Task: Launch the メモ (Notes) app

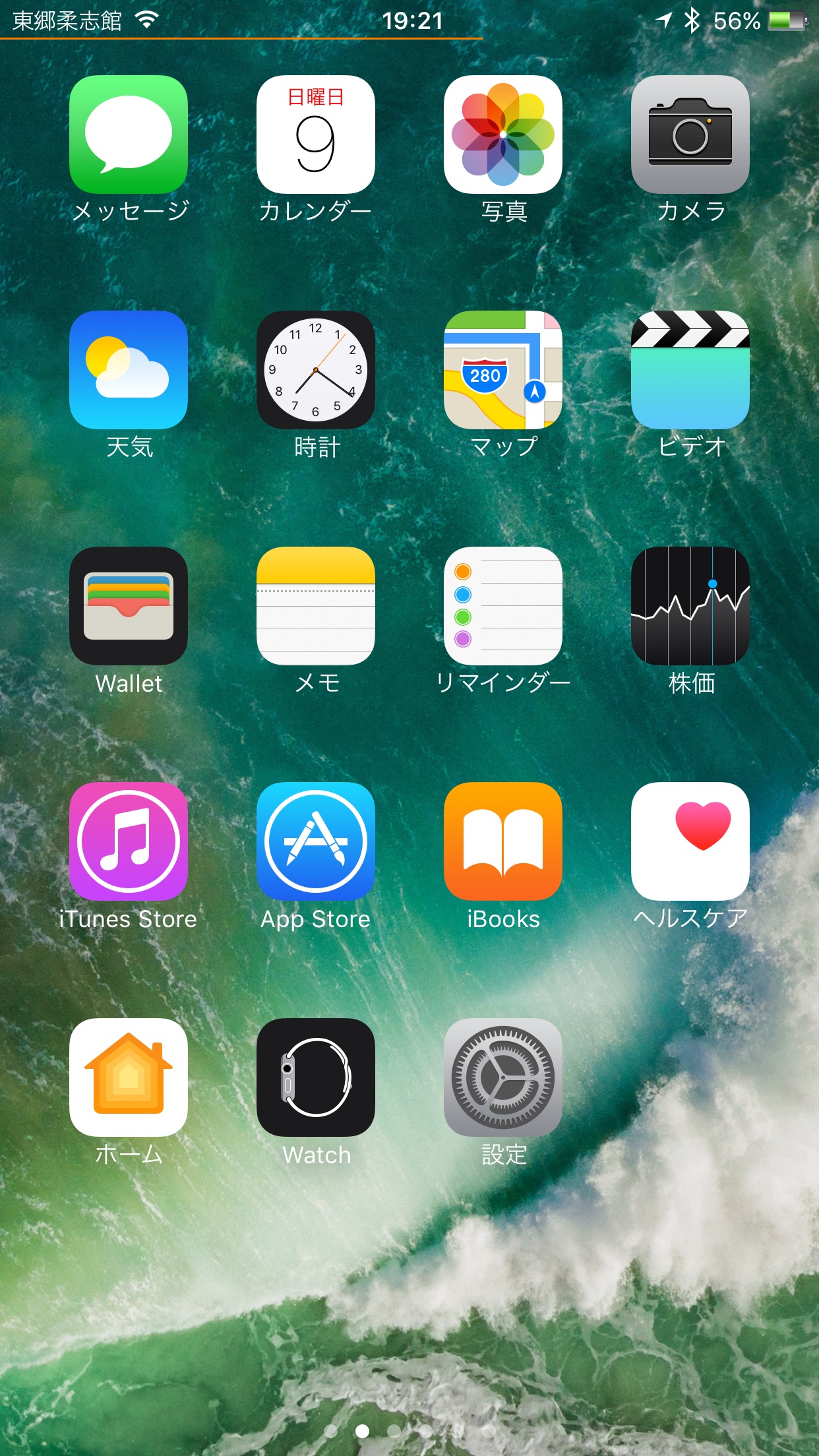Action: pyautogui.click(x=316, y=605)
